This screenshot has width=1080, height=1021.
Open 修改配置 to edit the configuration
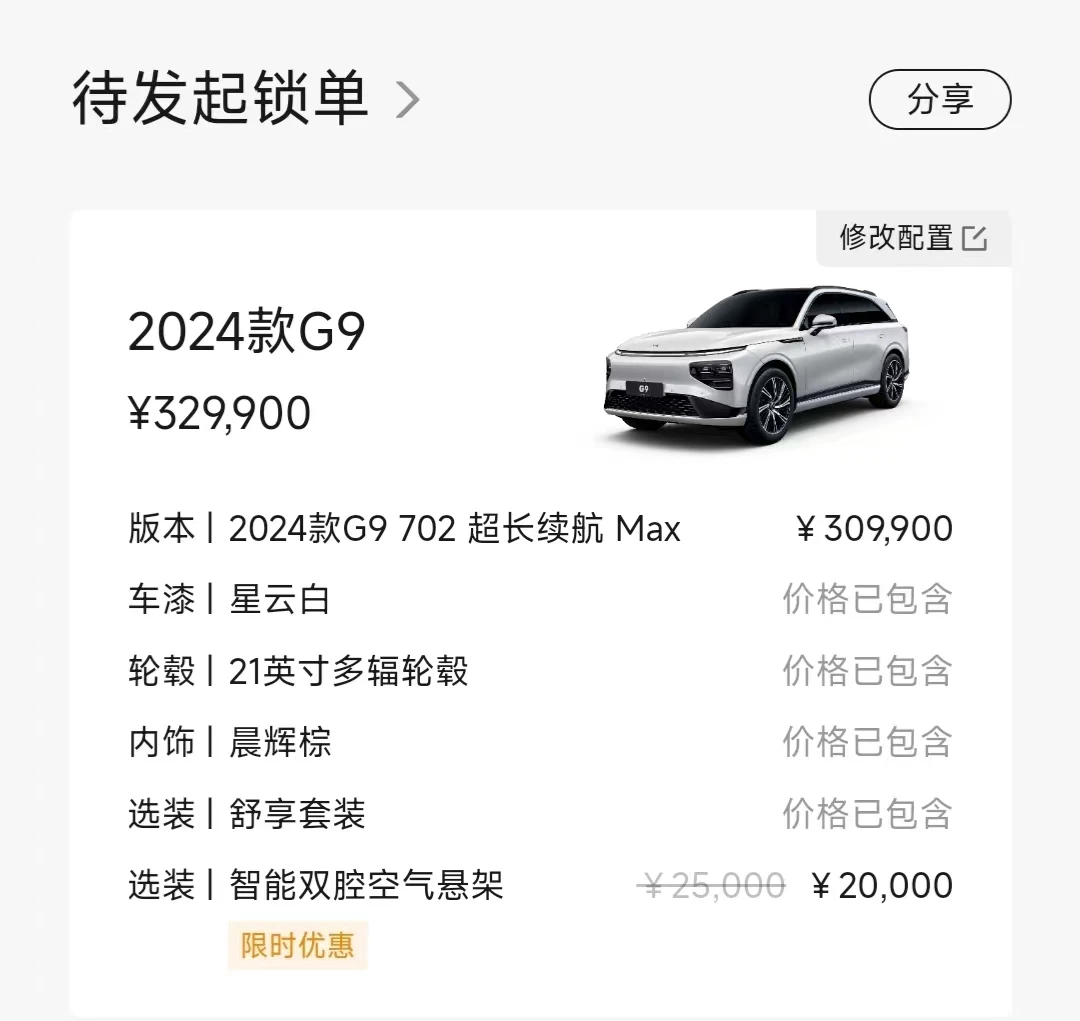point(913,238)
